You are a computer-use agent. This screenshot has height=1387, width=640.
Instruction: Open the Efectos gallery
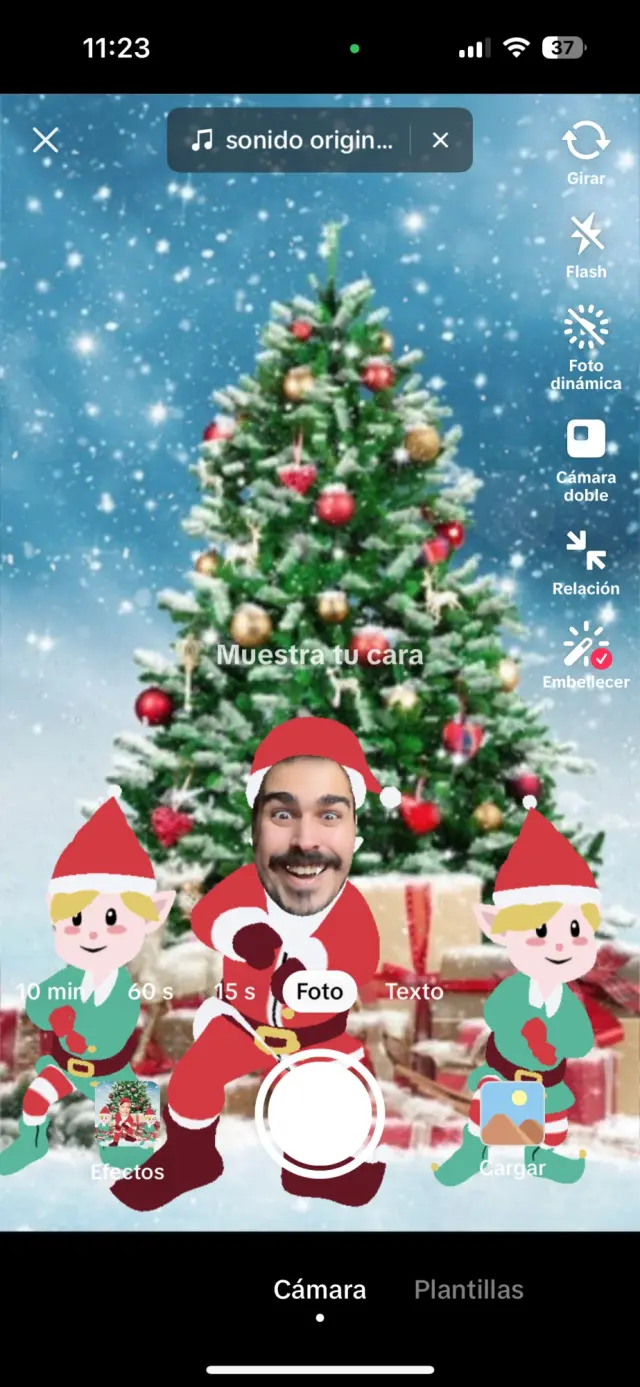pyautogui.click(x=127, y=1127)
